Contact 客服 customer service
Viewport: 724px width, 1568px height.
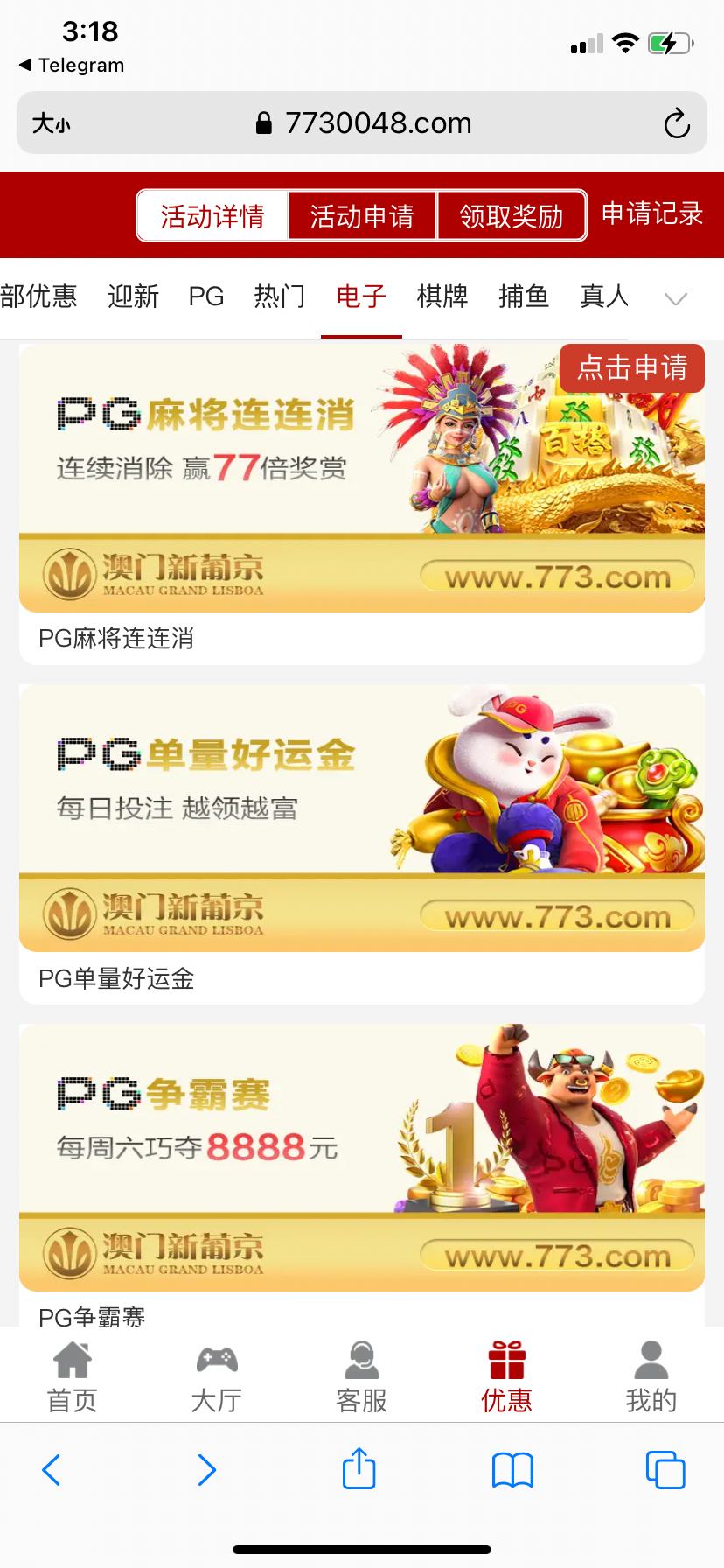click(x=362, y=1377)
